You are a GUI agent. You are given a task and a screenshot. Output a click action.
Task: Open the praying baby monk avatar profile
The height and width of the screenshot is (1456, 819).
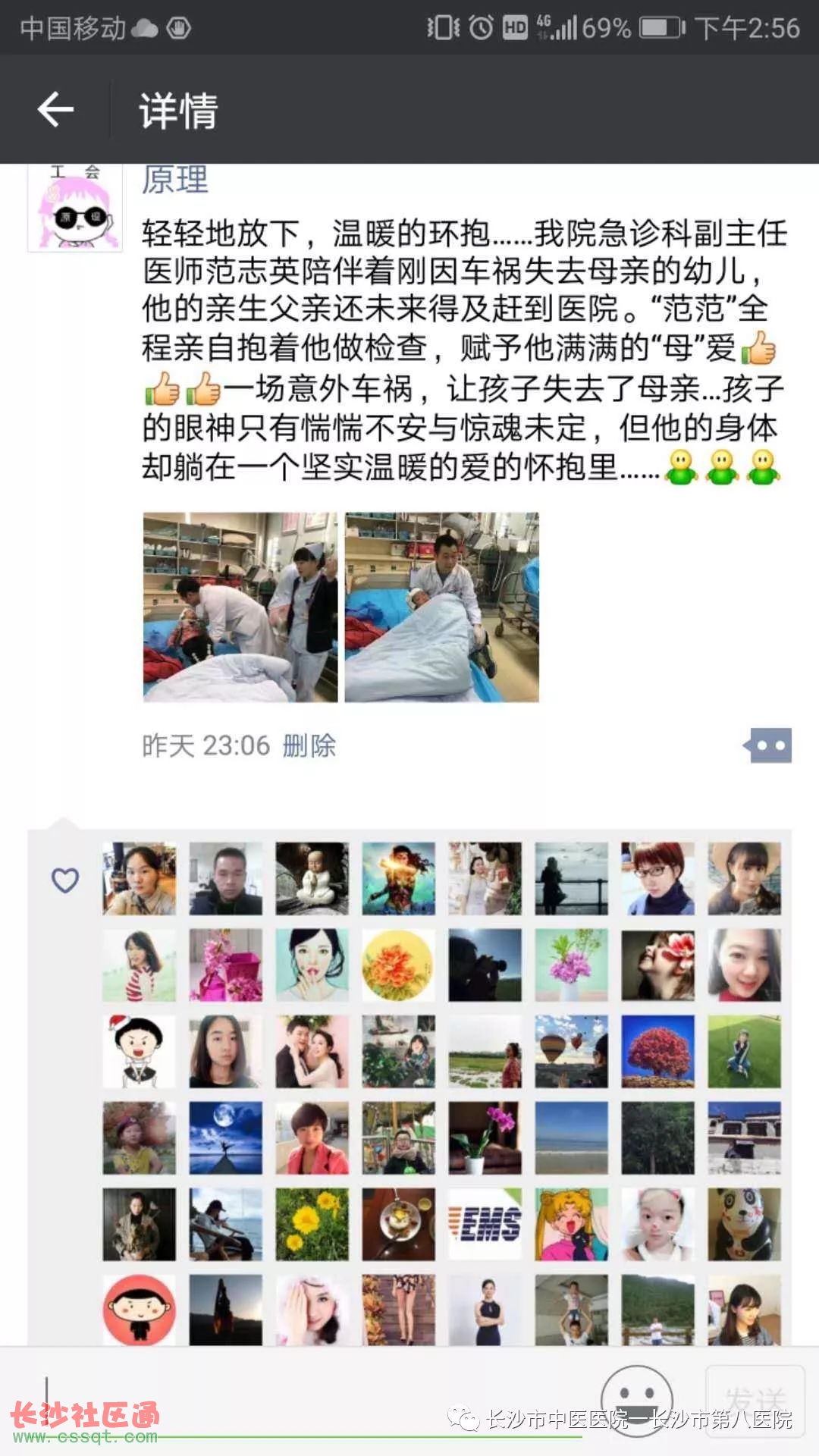[312, 878]
